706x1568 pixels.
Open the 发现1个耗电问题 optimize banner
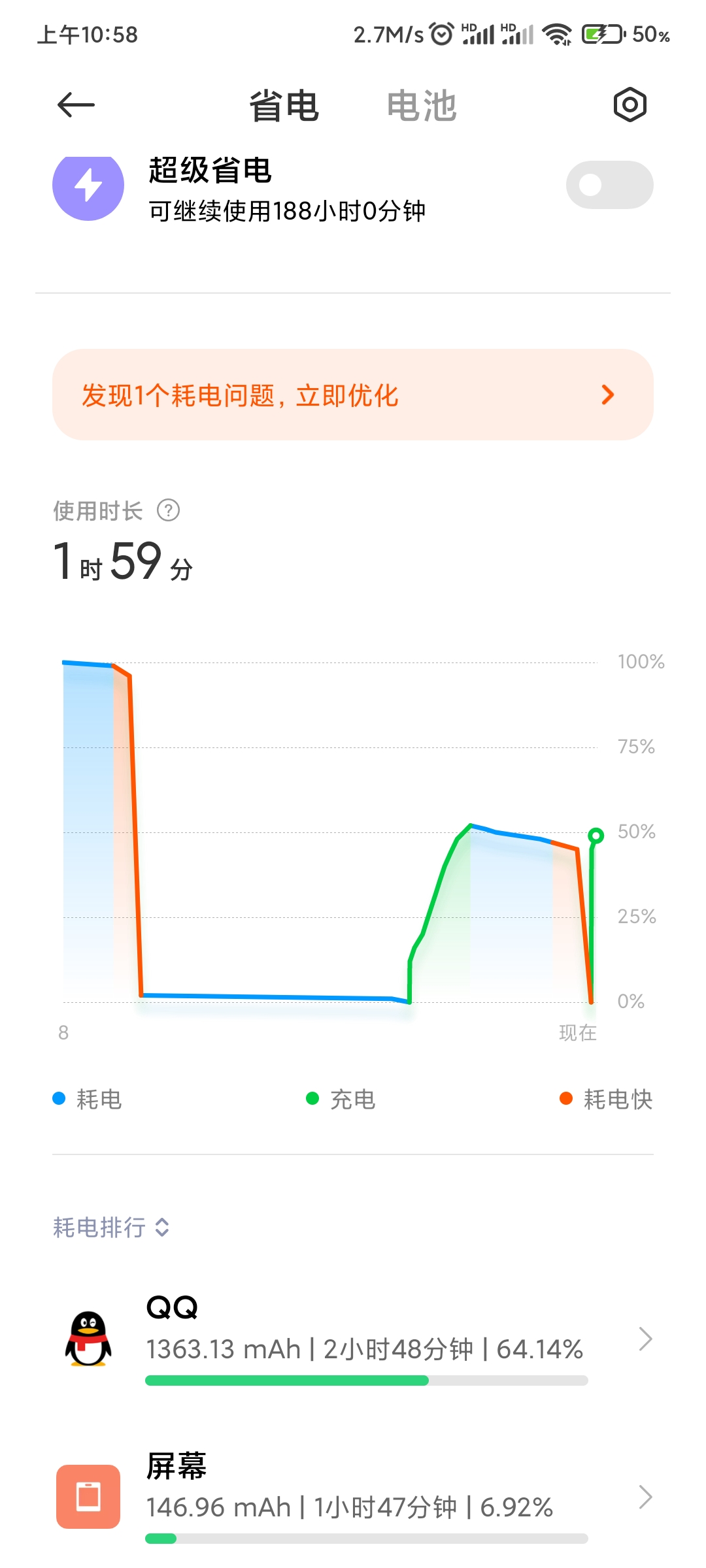(353, 395)
